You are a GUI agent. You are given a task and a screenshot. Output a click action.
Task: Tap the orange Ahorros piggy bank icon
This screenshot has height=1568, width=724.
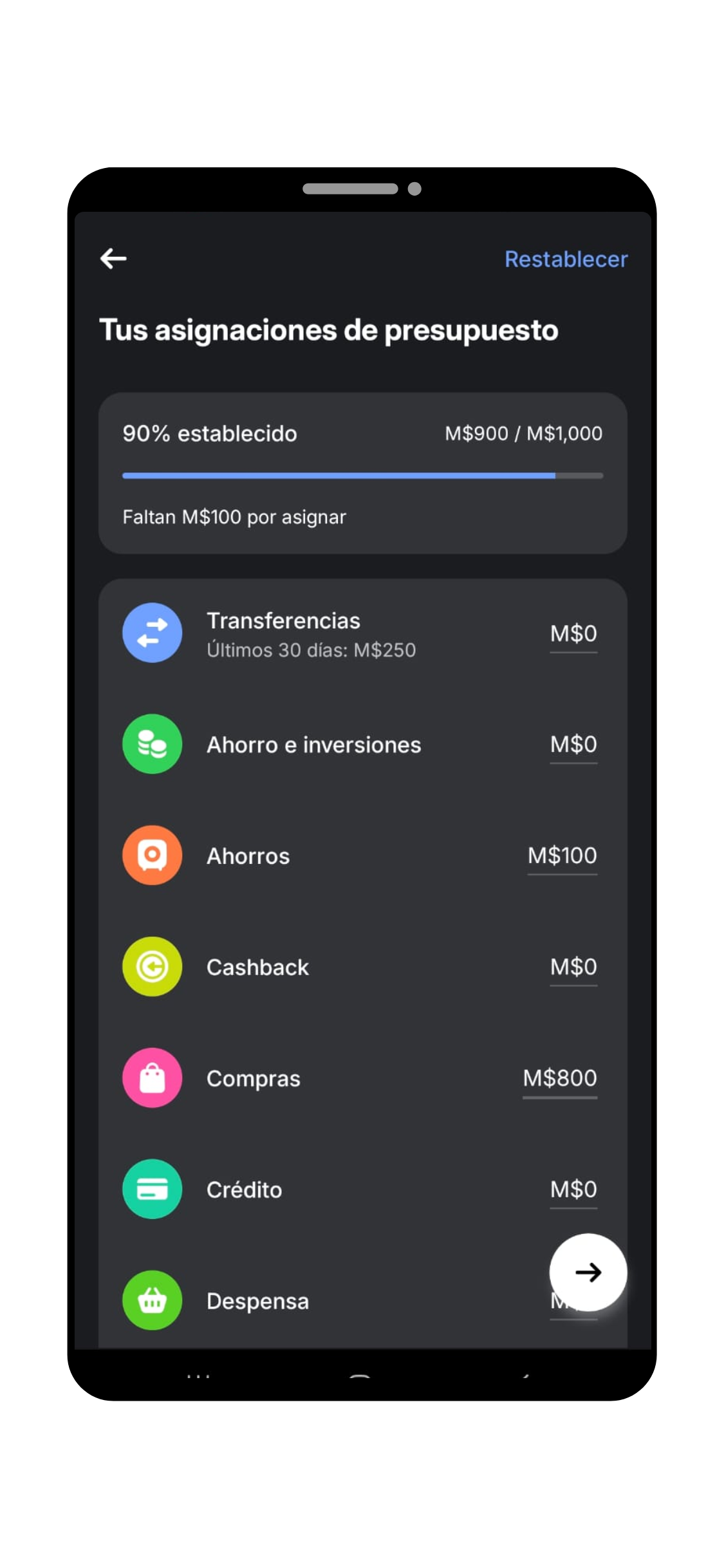pos(152,855)
